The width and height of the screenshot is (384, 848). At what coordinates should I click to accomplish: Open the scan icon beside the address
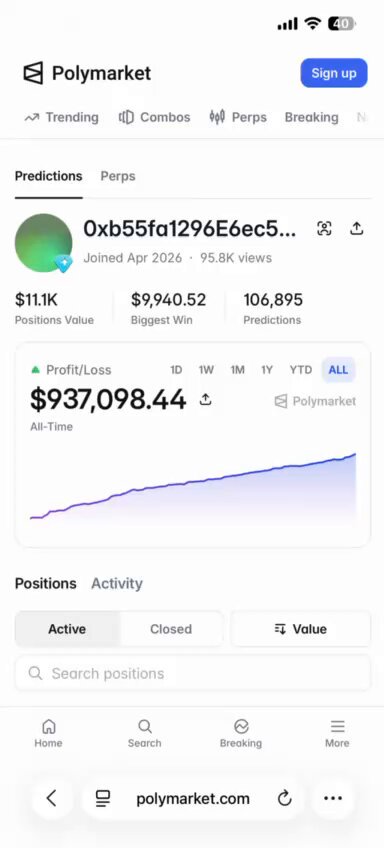click(x=324, y=229)
